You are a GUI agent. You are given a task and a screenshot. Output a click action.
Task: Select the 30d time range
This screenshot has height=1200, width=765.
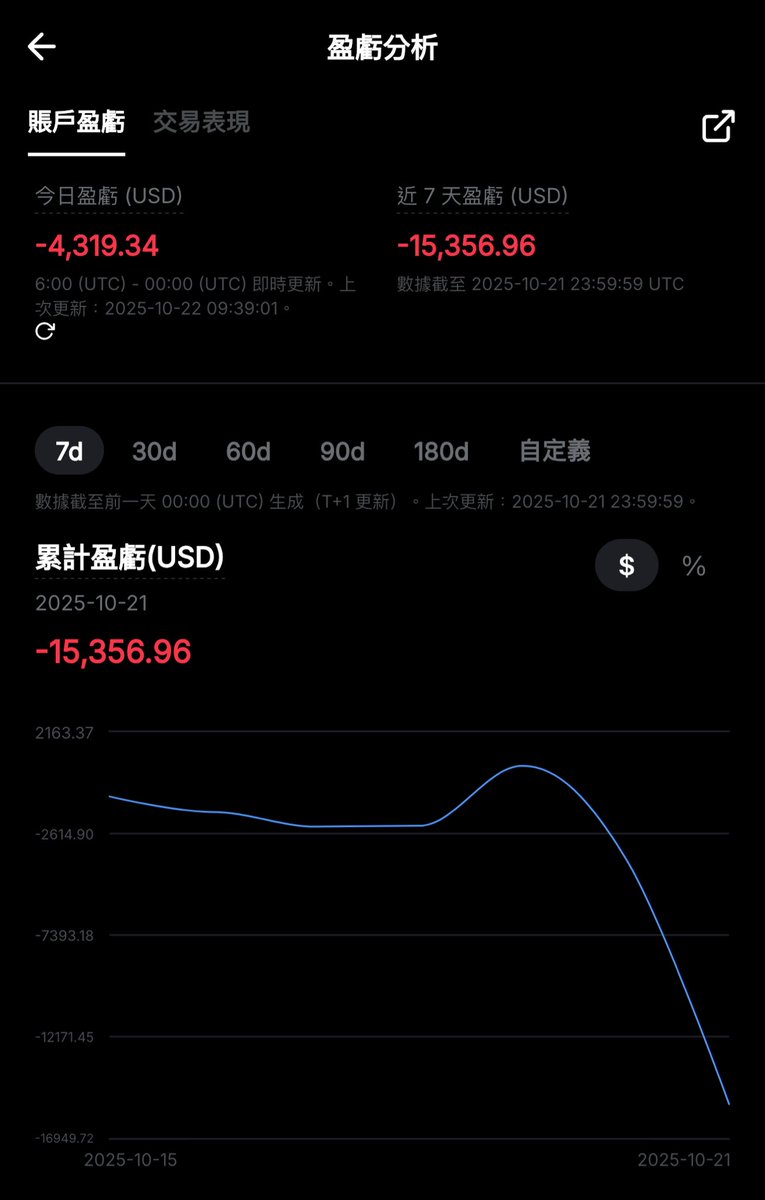pyautogui.click(x=154, y=451)
